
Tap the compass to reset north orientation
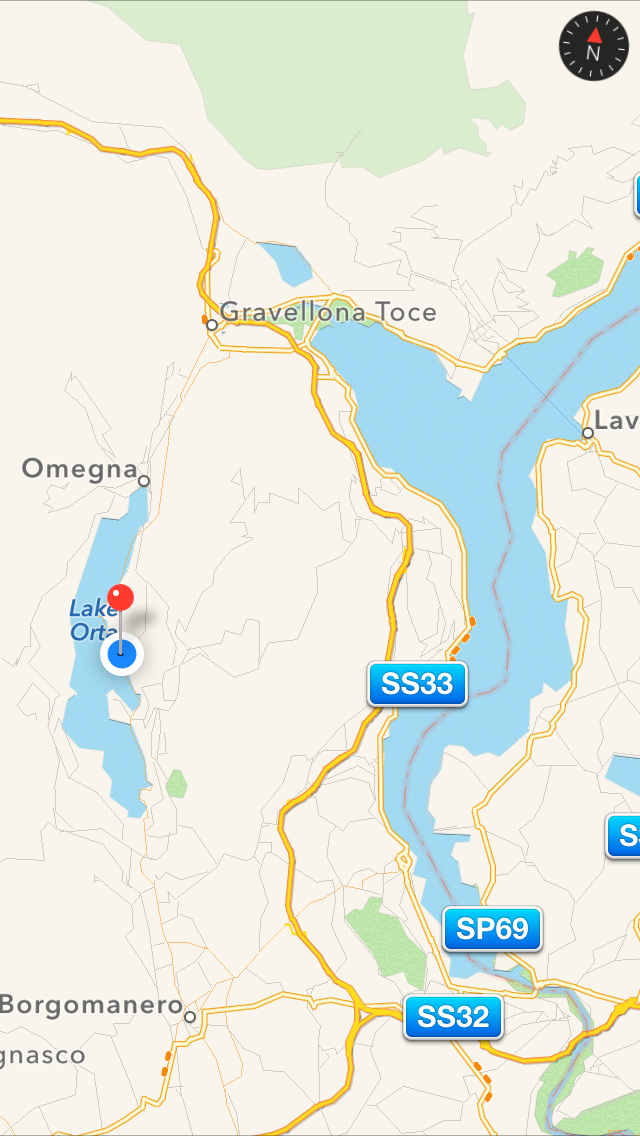coord(593,46)
